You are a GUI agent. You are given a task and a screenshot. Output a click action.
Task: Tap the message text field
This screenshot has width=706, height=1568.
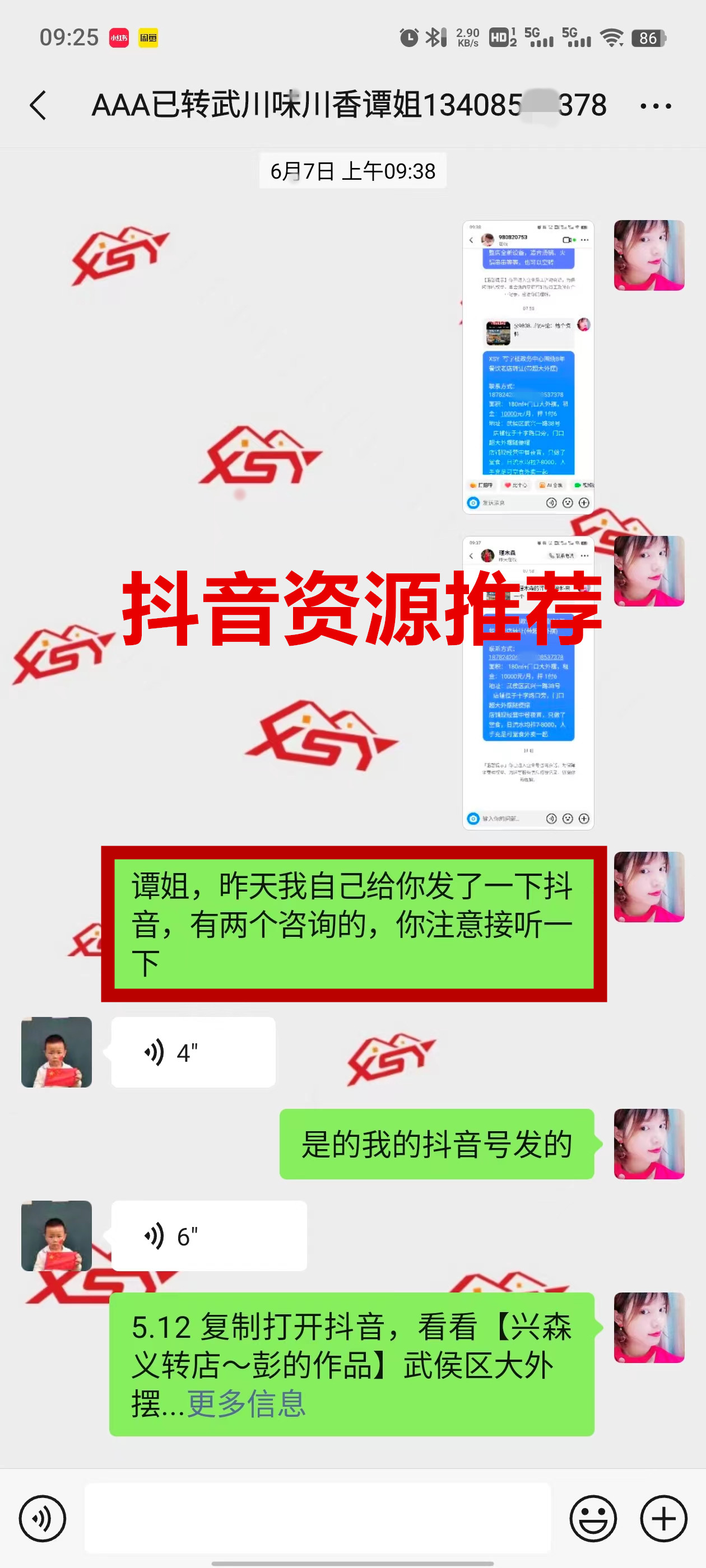point(317,1518)
